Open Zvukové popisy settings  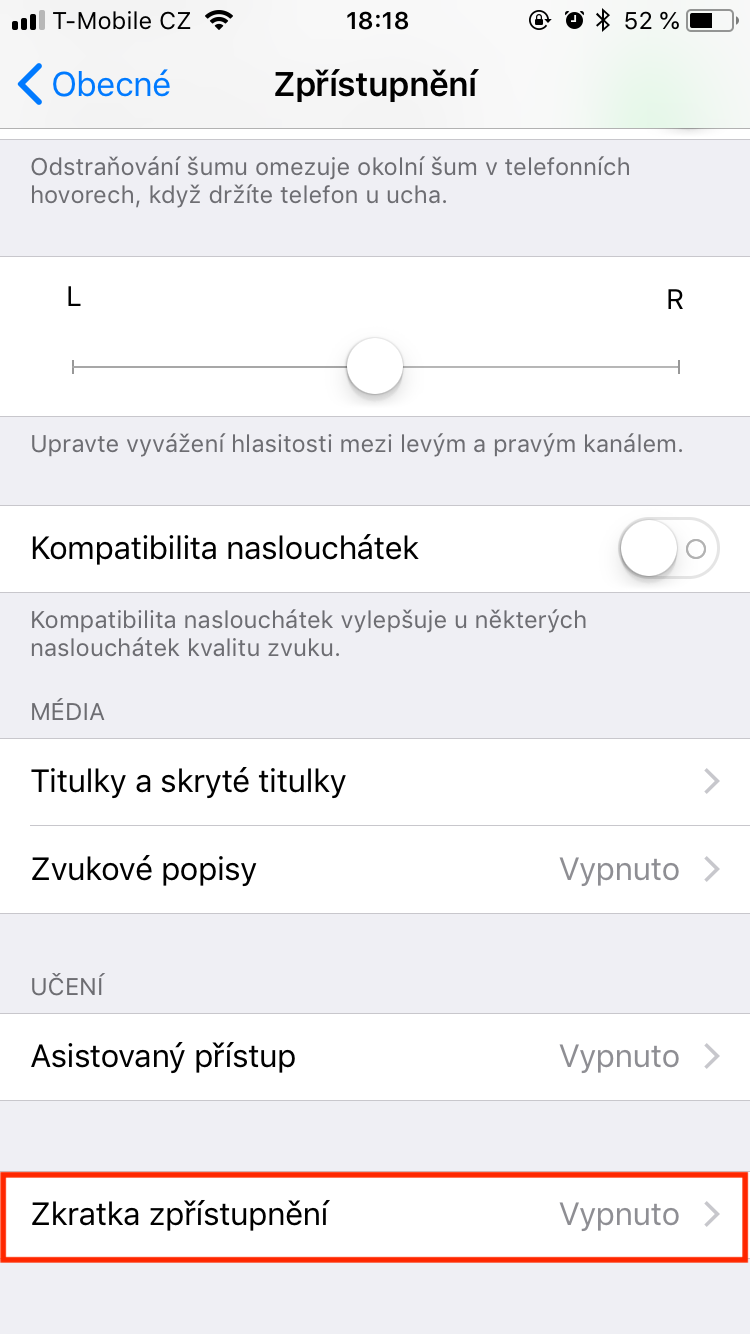[x=375, y=869]
